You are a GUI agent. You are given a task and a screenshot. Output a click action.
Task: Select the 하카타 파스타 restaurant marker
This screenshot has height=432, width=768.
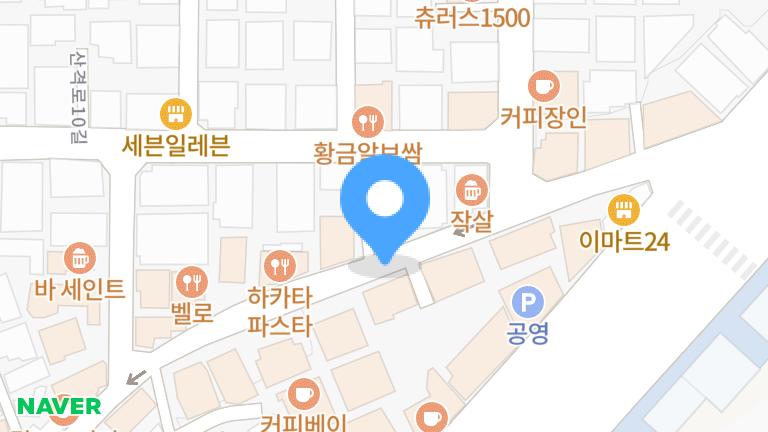[280, 266]
